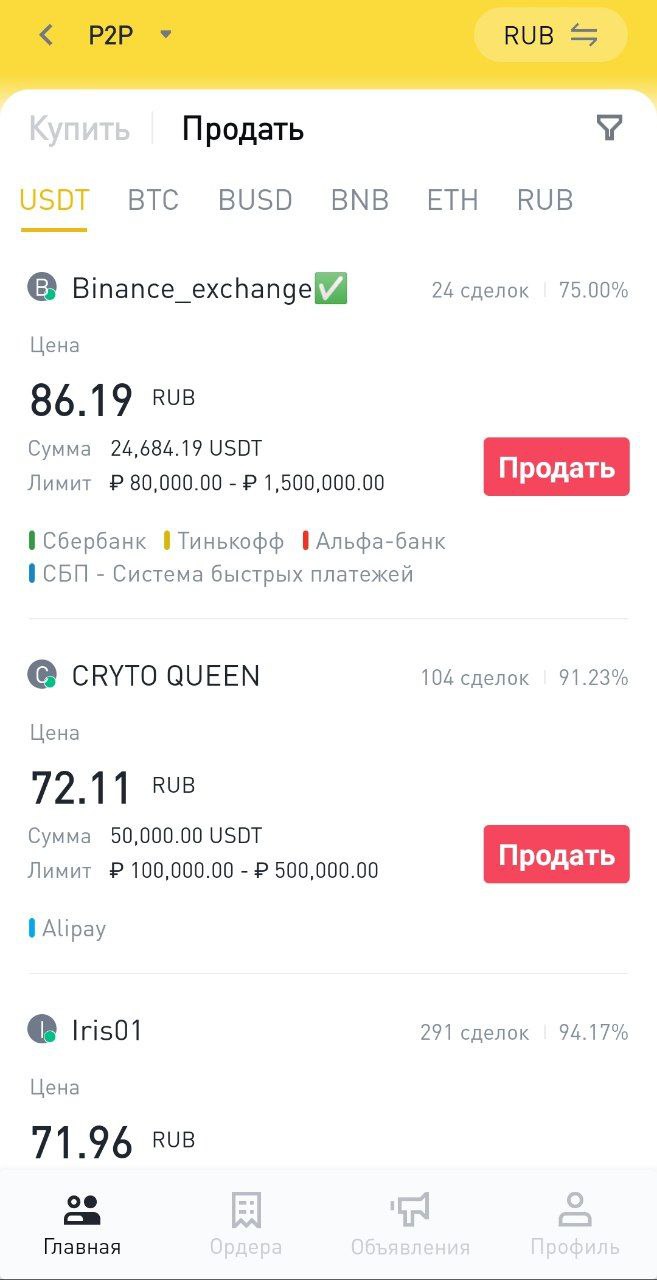
Task: Choose the USDT coin tab
Action: point(54,200)
